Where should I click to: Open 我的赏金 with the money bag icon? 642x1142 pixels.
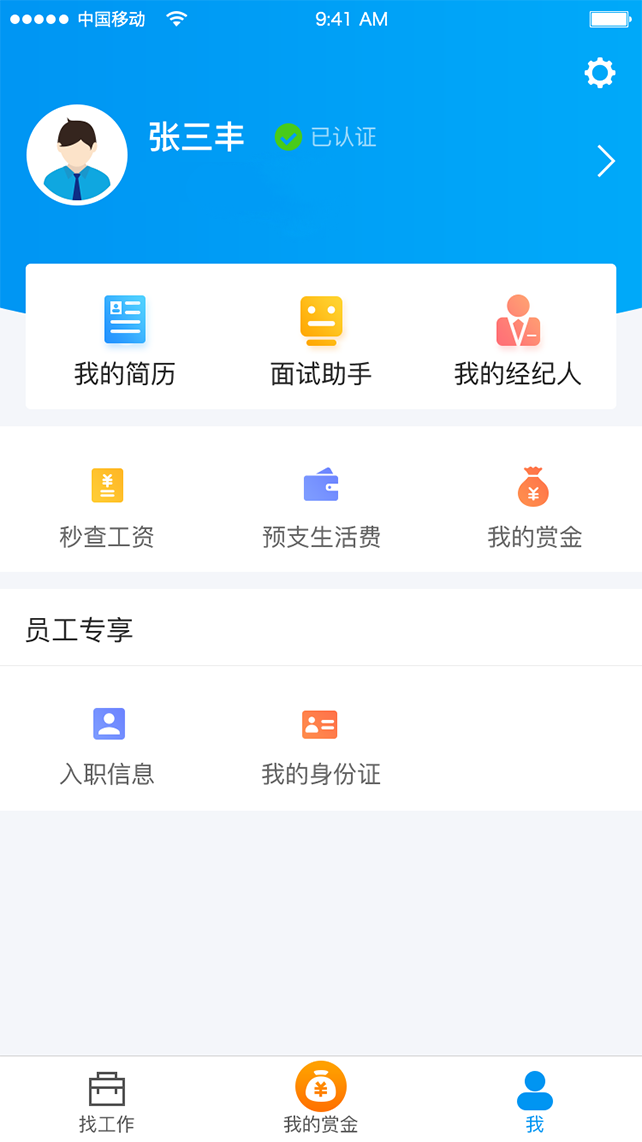(x=534, y=507)
